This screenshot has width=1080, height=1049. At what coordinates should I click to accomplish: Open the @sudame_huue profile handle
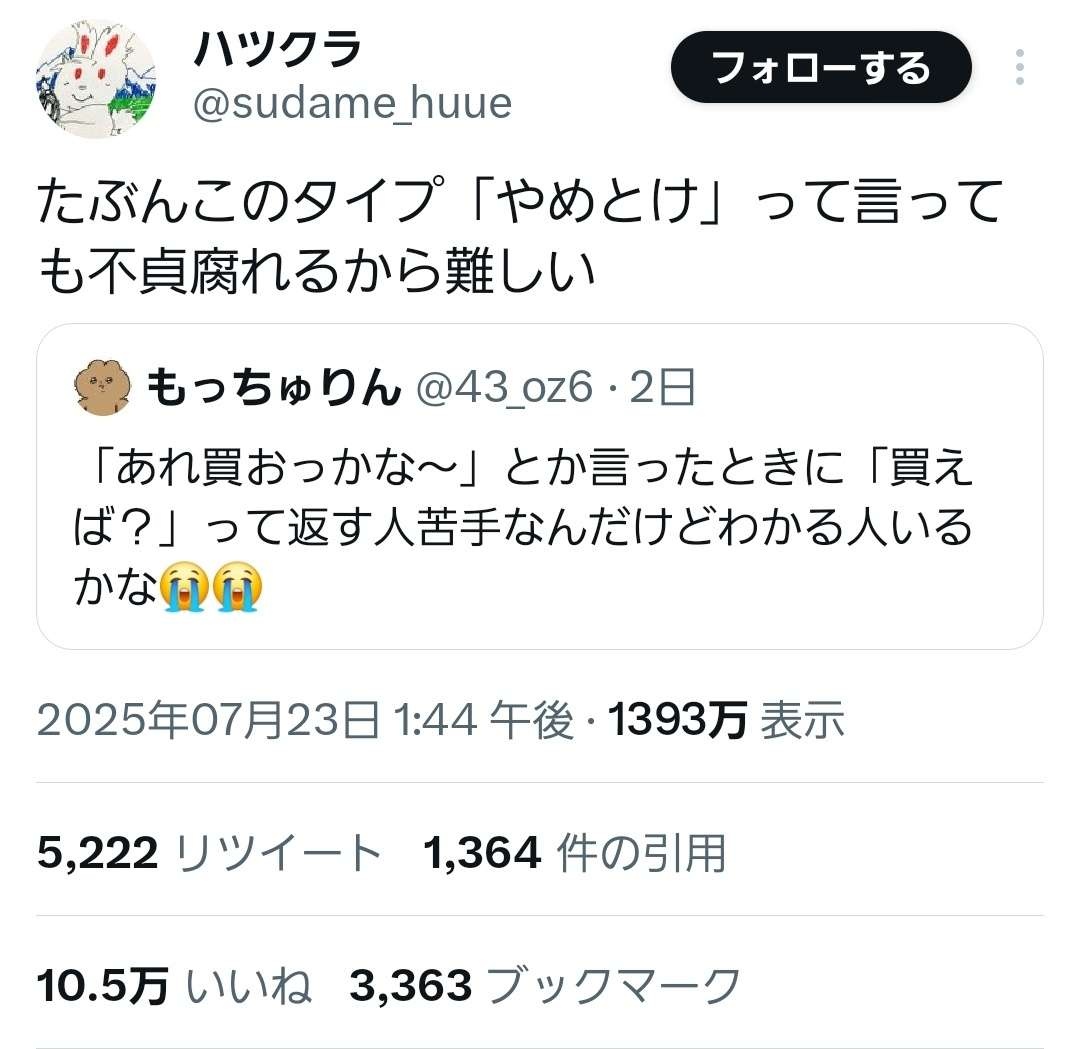pyautogui.click(x=351, y=103)
